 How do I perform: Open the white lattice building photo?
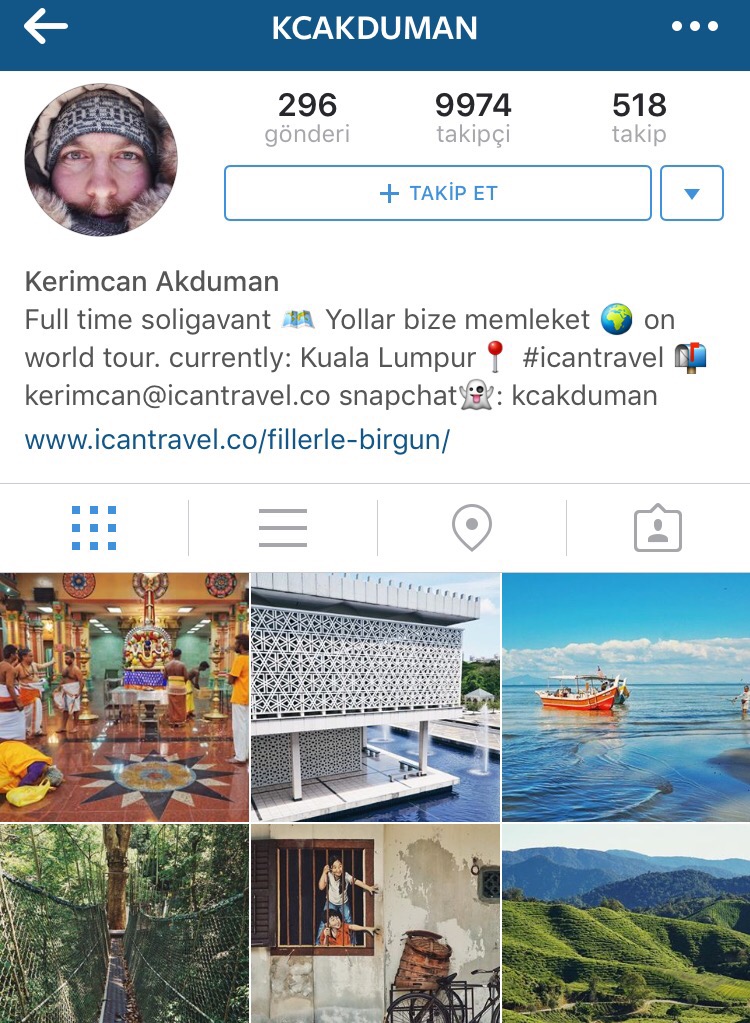[x=375, y=697]
